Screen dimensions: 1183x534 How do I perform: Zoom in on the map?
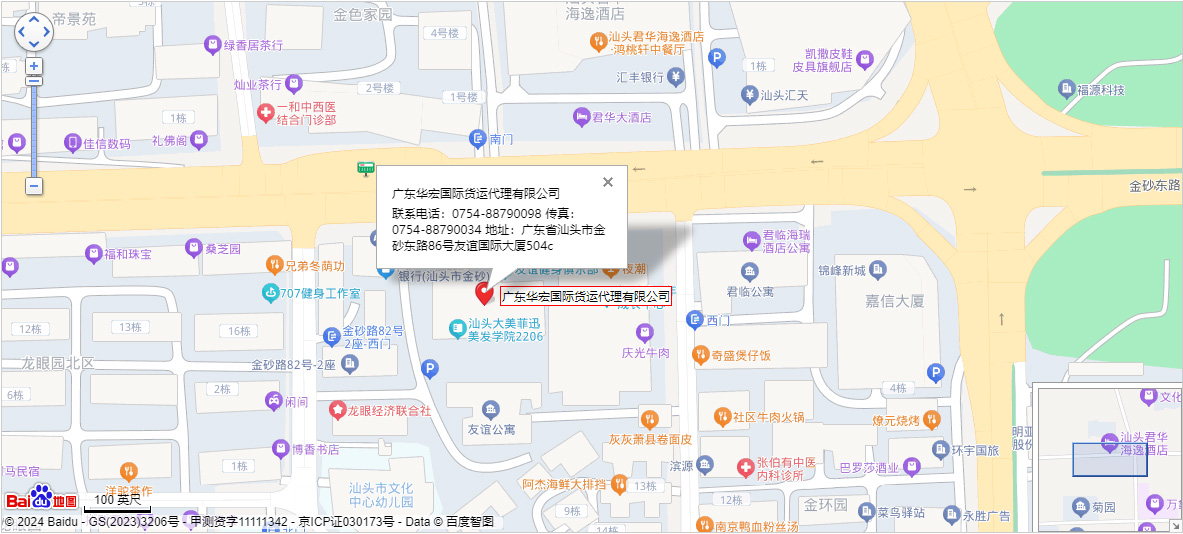point(34,66)
